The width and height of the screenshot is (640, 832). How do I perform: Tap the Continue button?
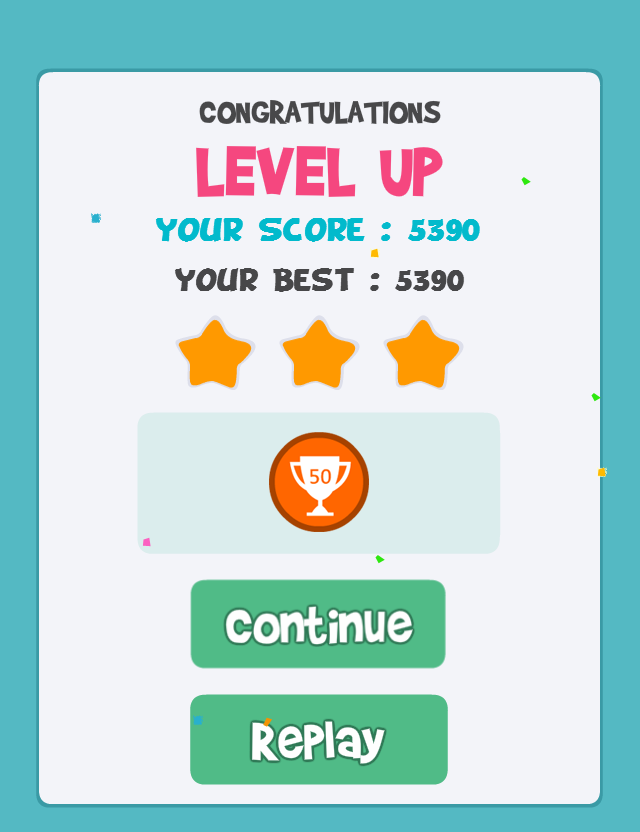(318, 624)
